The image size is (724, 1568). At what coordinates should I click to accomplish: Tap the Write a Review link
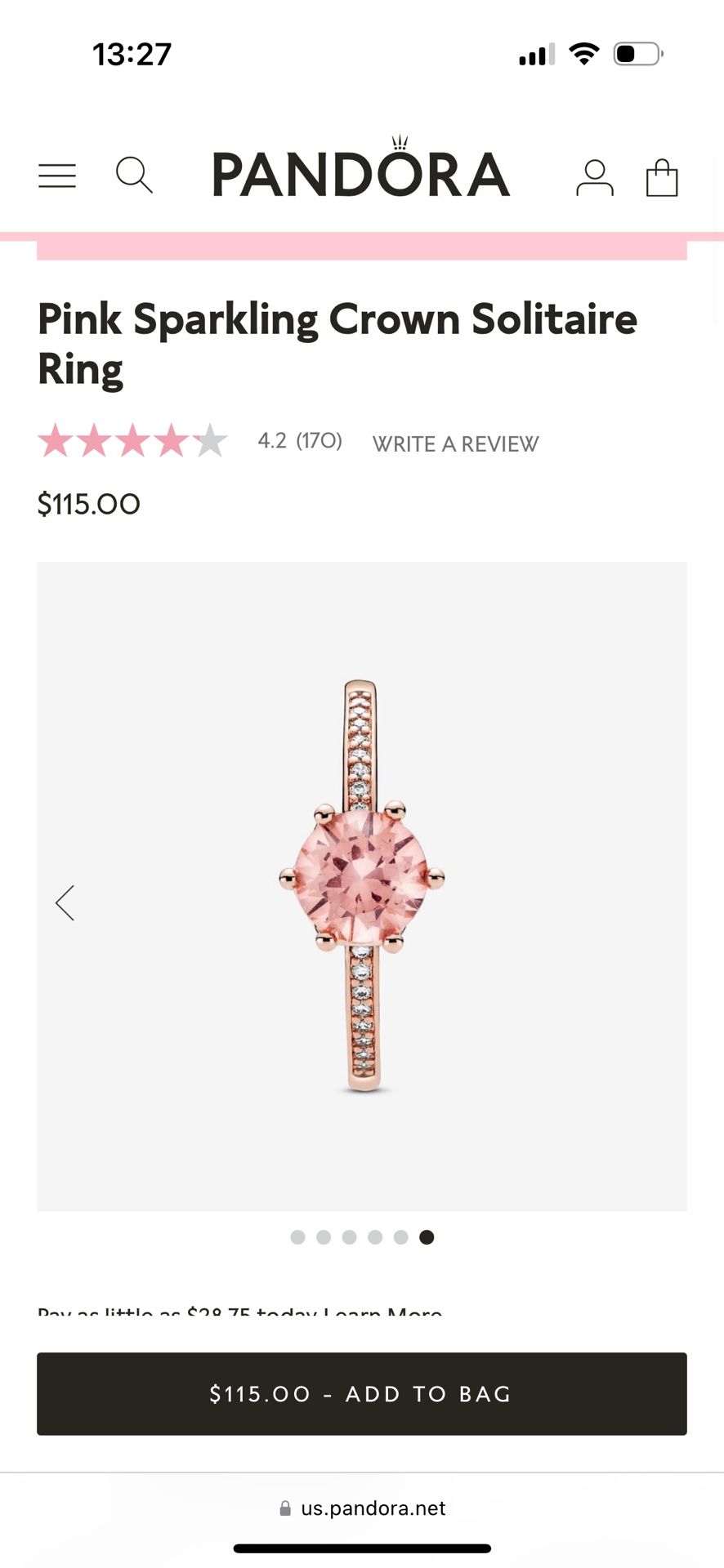tap(455, 443)
